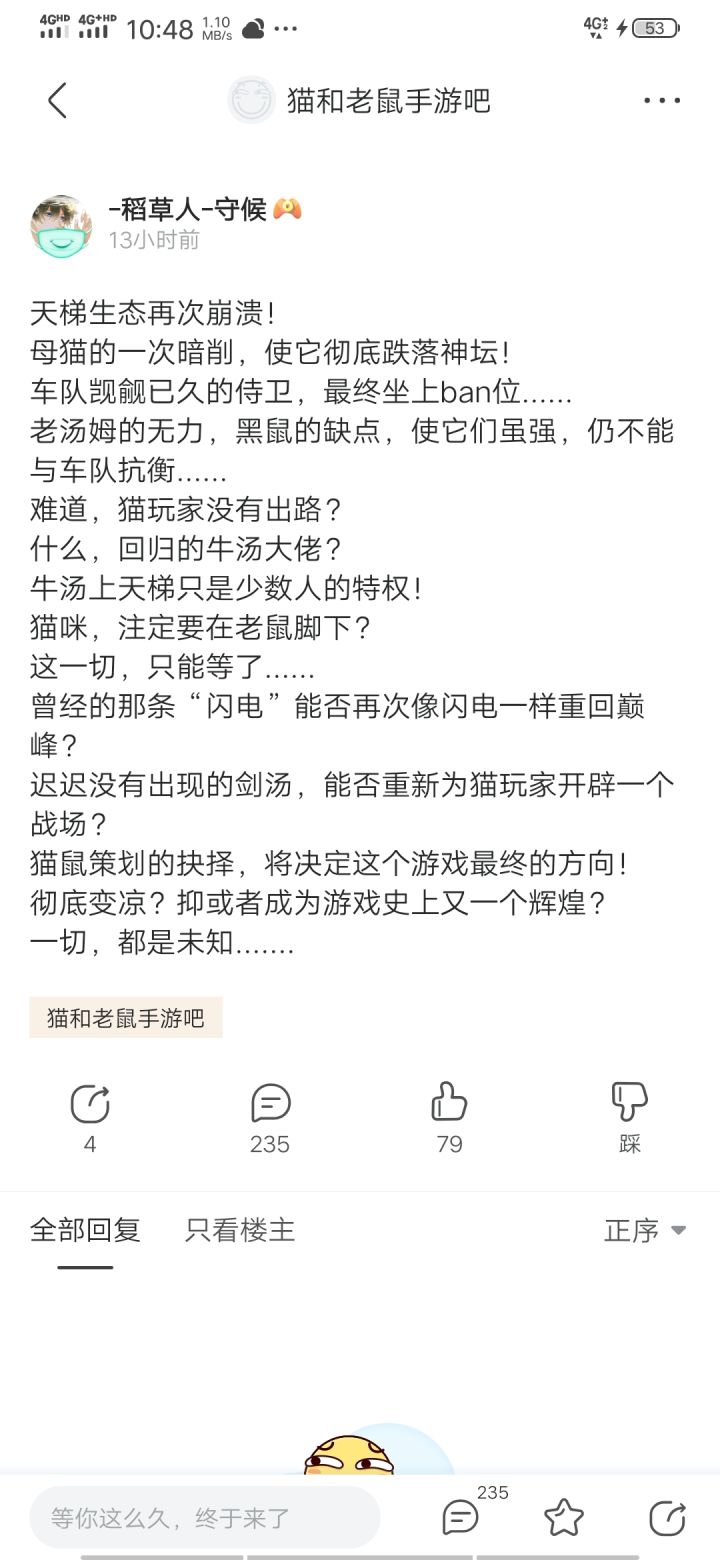Tap the 猫和老鼠手游吧 tag chip

coord(126,1018)
